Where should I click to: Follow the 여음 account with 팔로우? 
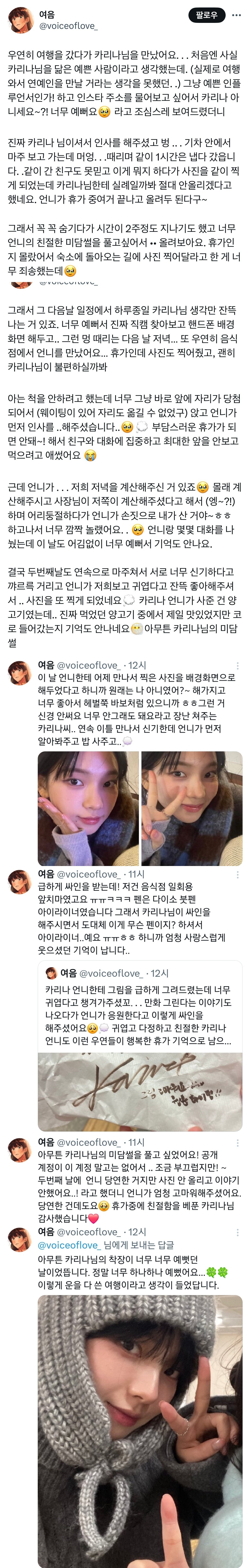(206, 15)
